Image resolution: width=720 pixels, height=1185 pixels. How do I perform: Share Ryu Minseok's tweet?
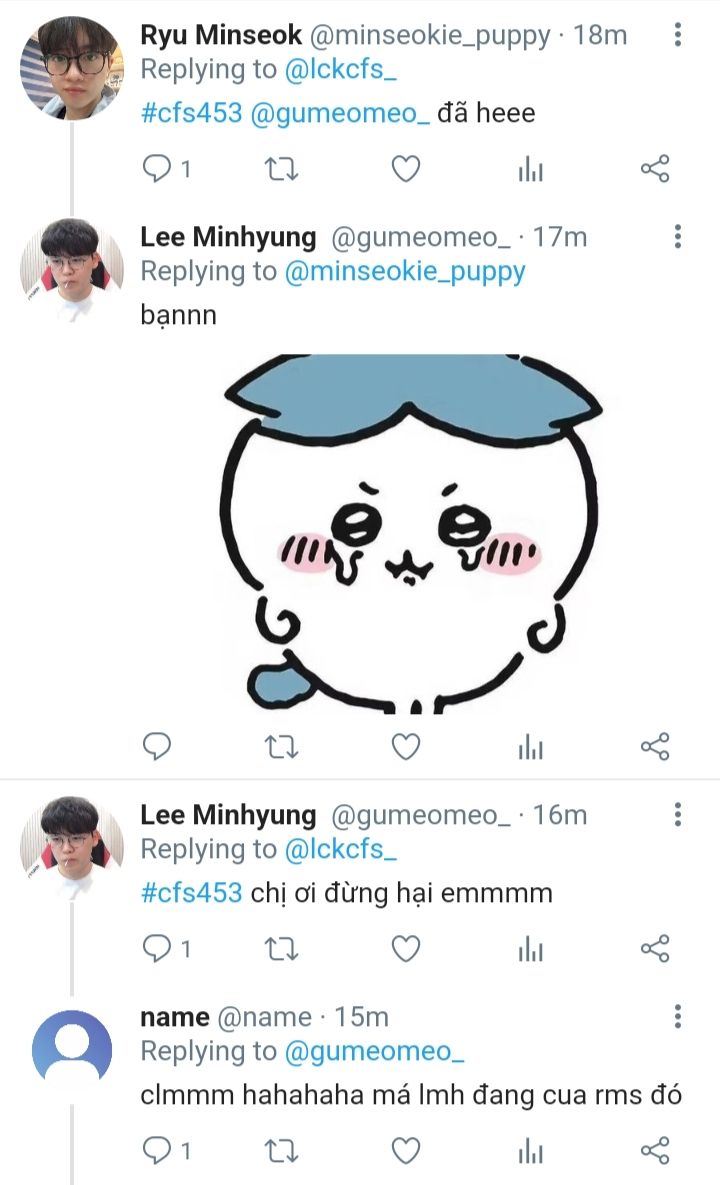[654, 170]
